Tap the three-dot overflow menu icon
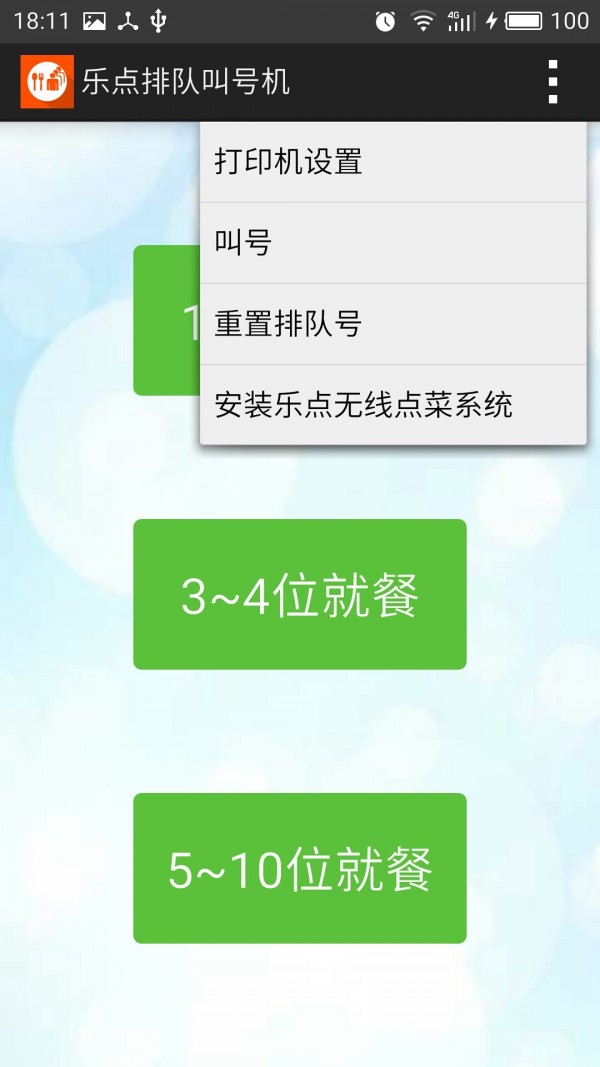 click(x=552, y=81)
